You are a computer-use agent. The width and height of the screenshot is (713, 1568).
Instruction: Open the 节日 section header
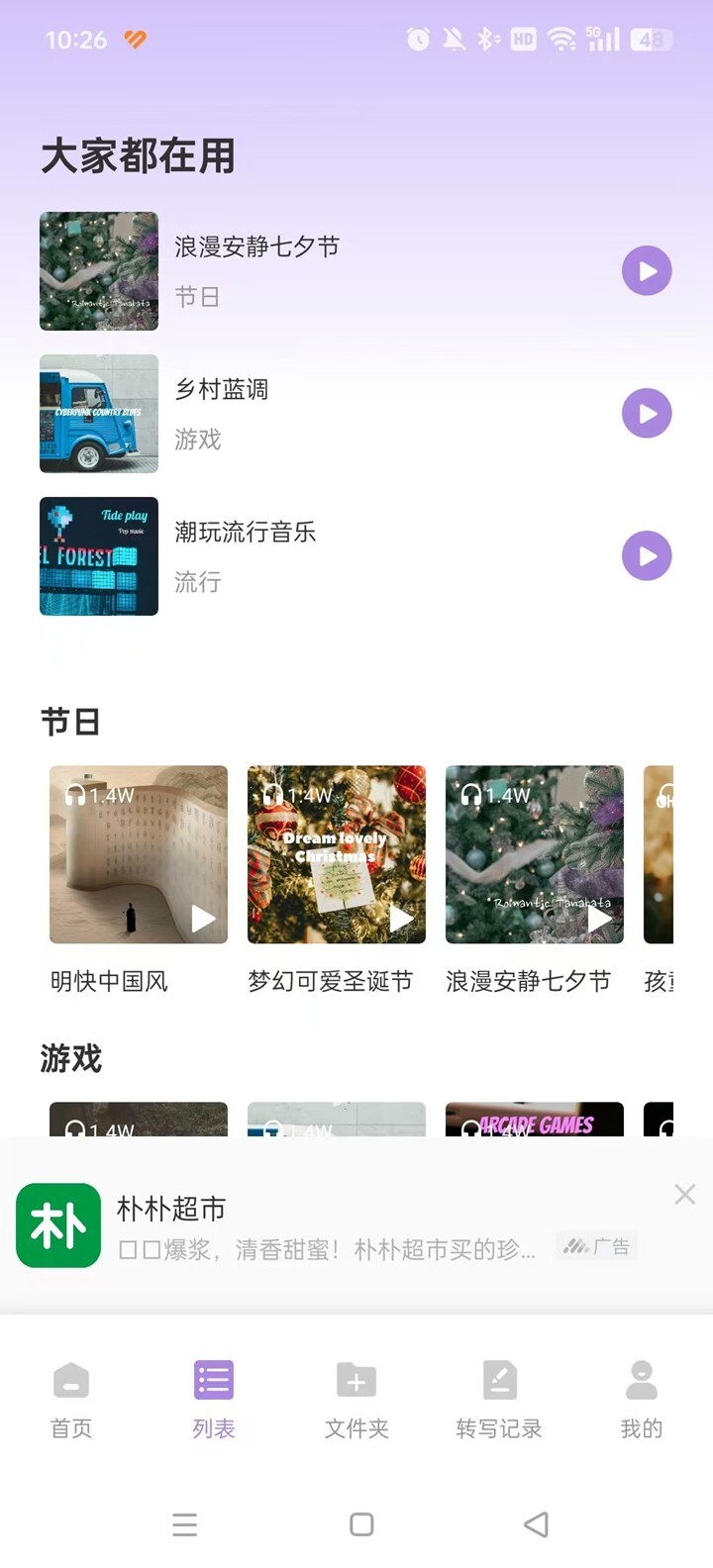[72, 722]
